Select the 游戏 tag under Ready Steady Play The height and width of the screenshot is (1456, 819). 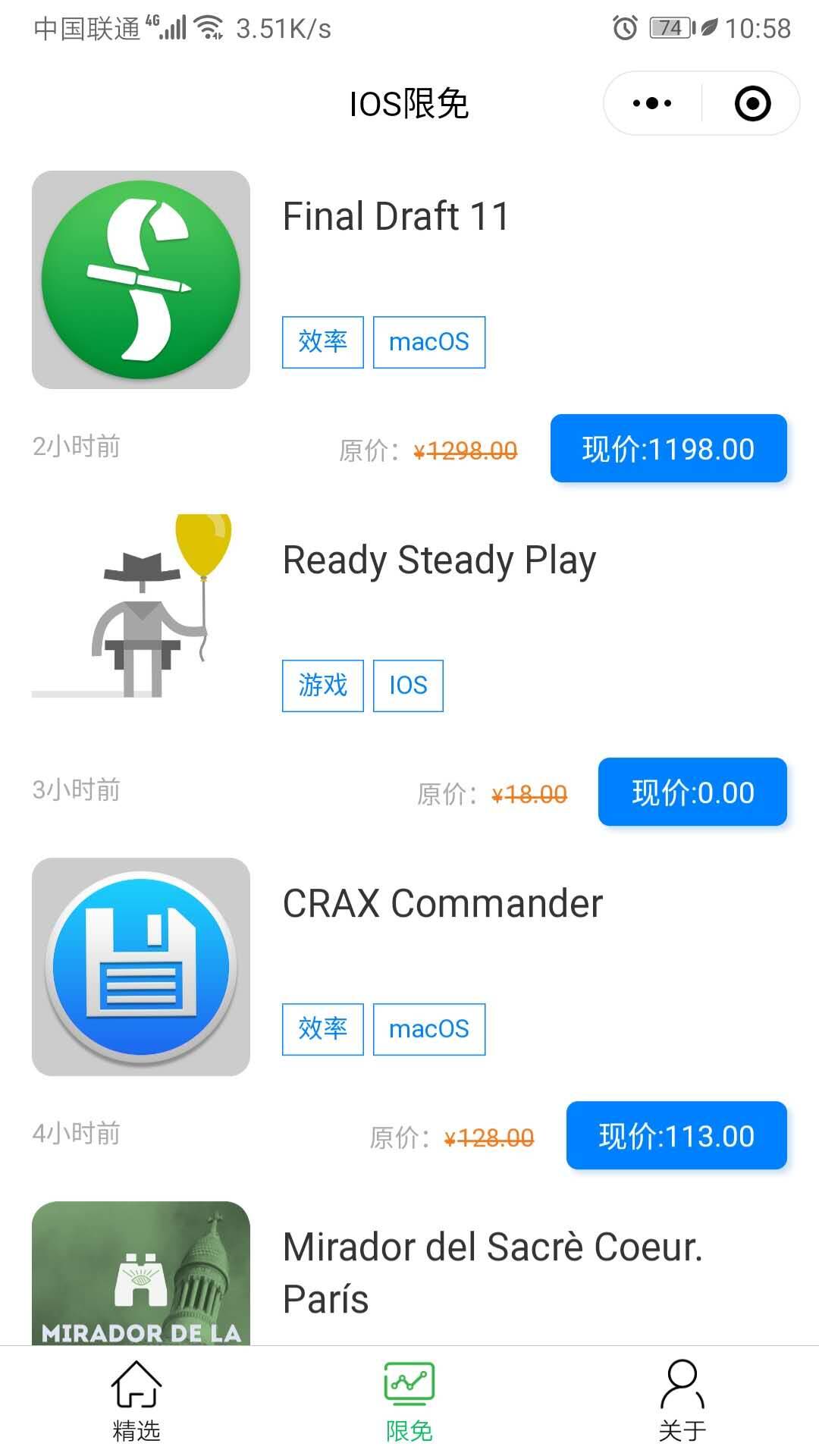click(323, 686)
